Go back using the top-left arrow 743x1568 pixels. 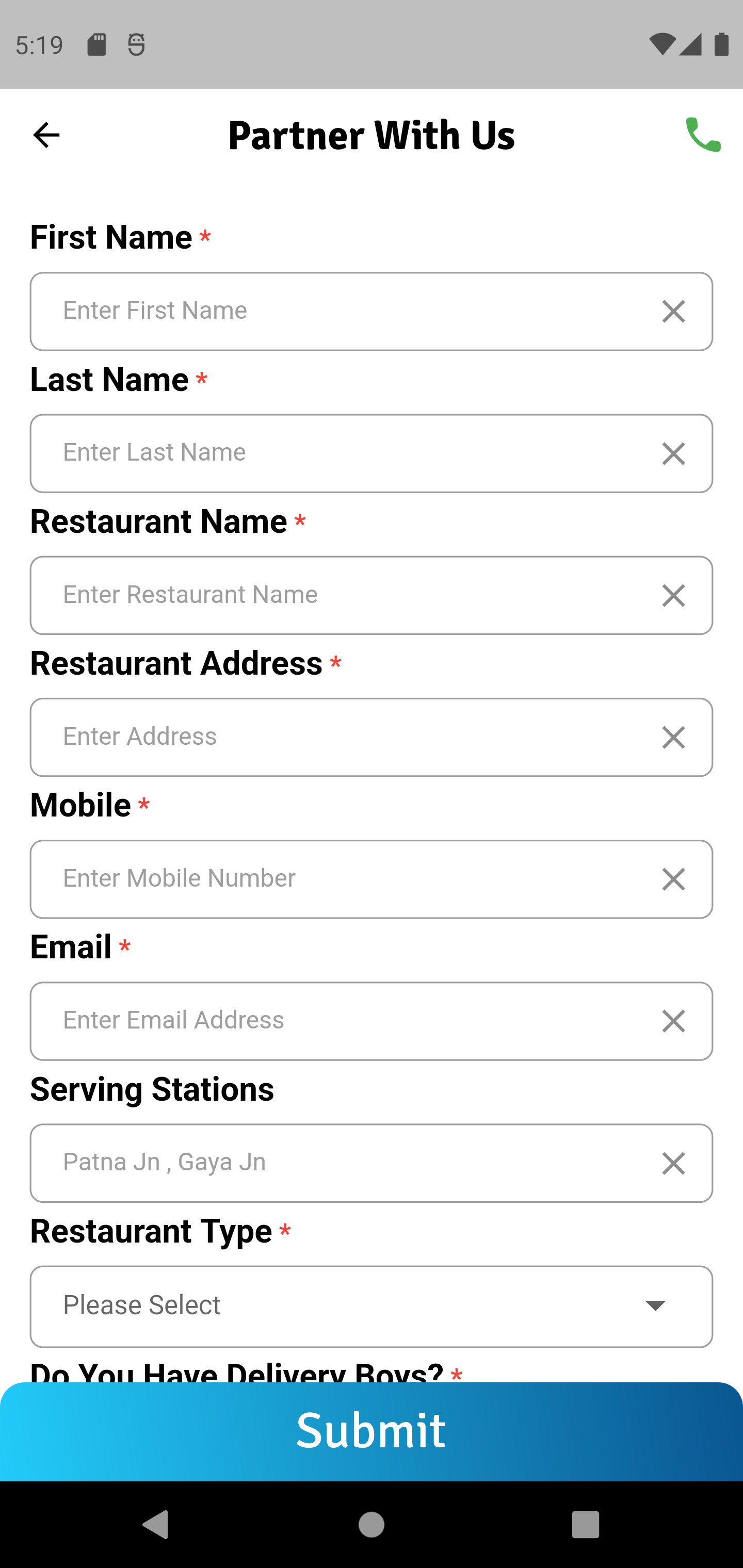(x=46, y=135)
